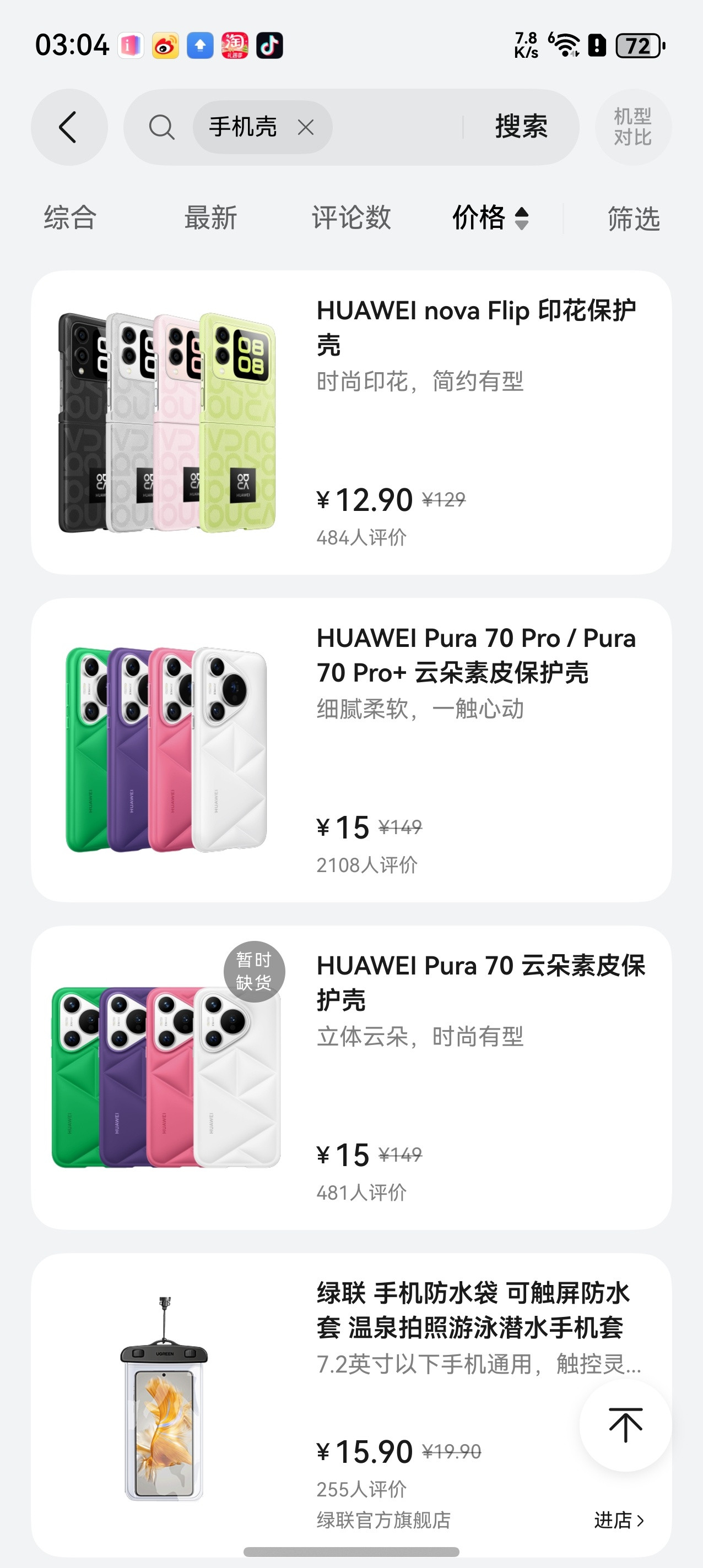Clear the 手机壳 search keyword
703x1568 pixels.
pos(307,127)
